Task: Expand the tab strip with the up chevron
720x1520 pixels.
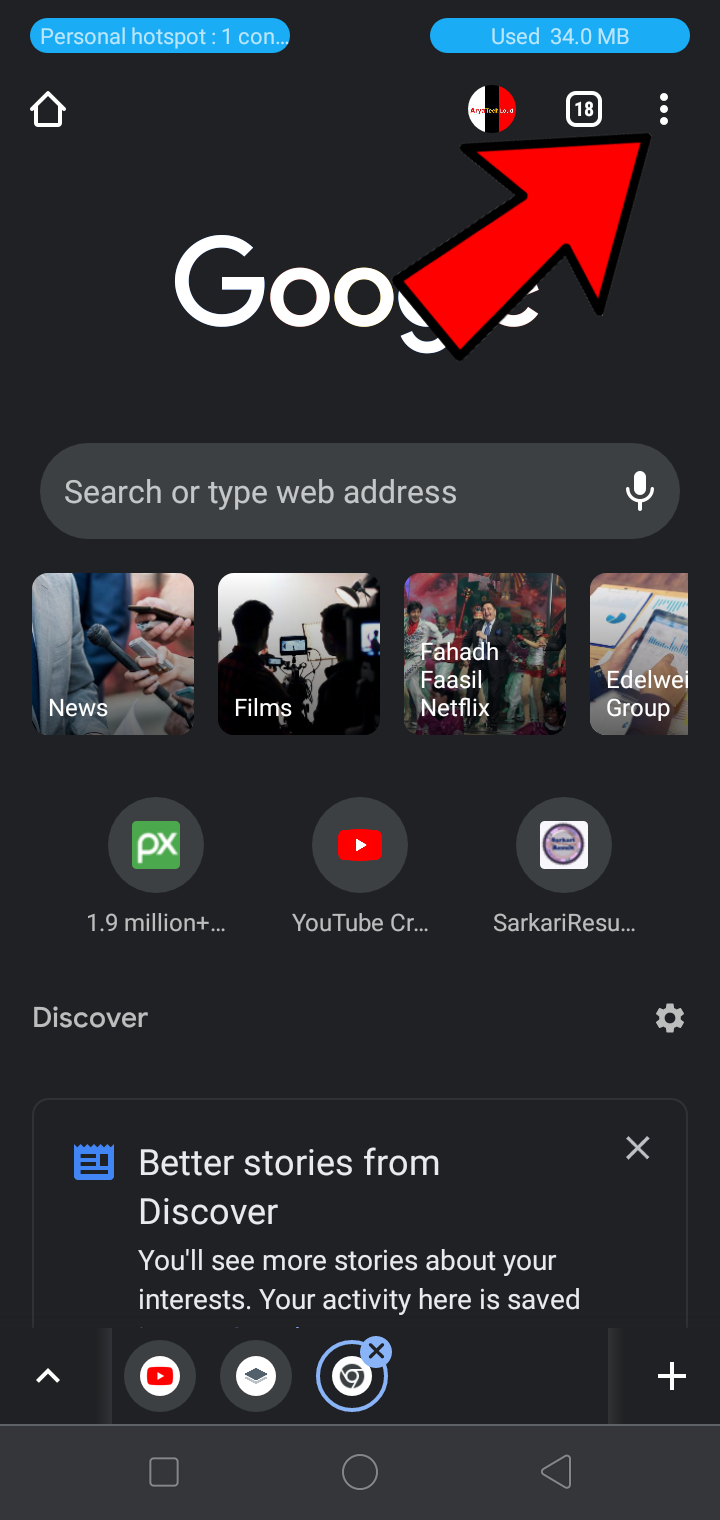Action: click(48, 1376)
